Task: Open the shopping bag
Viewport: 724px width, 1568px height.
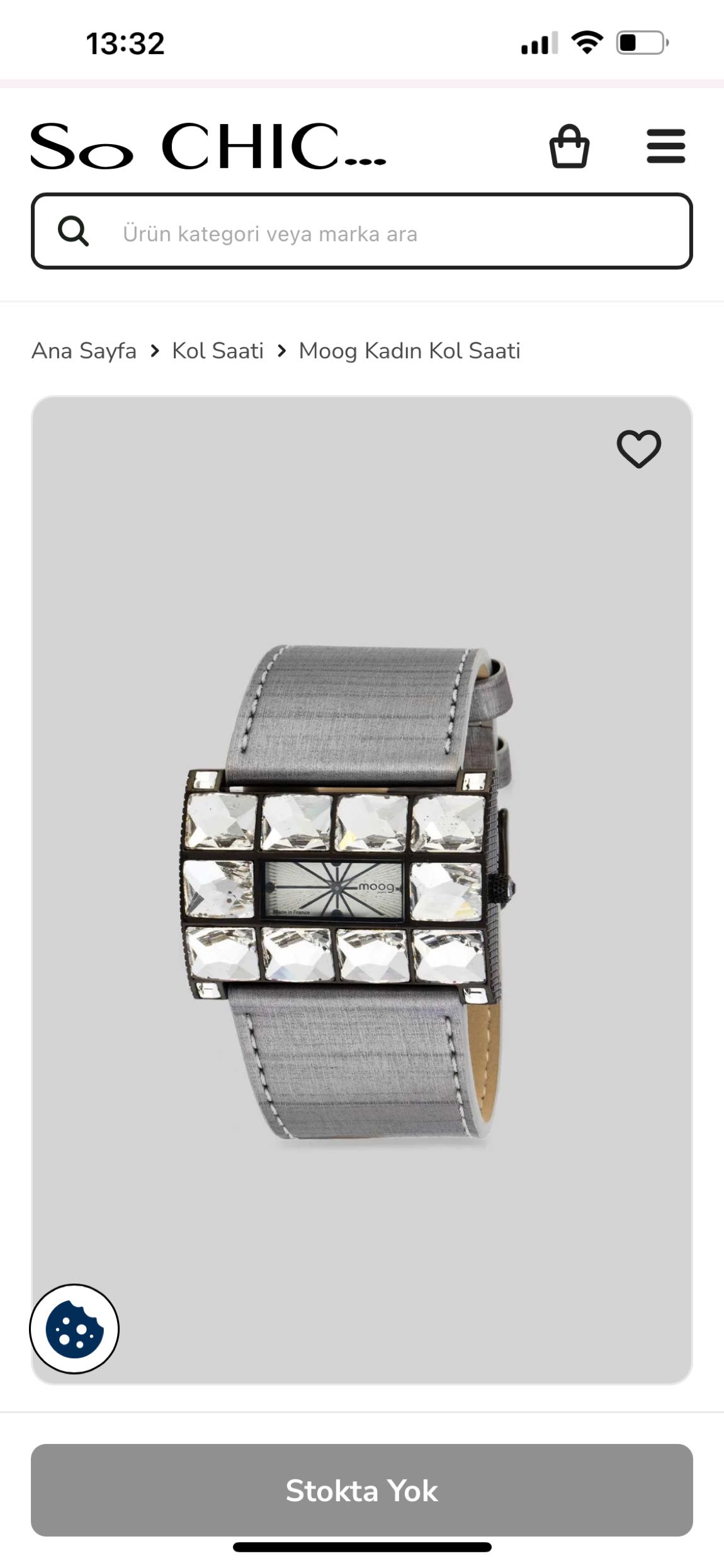Action: click(569, 147)
